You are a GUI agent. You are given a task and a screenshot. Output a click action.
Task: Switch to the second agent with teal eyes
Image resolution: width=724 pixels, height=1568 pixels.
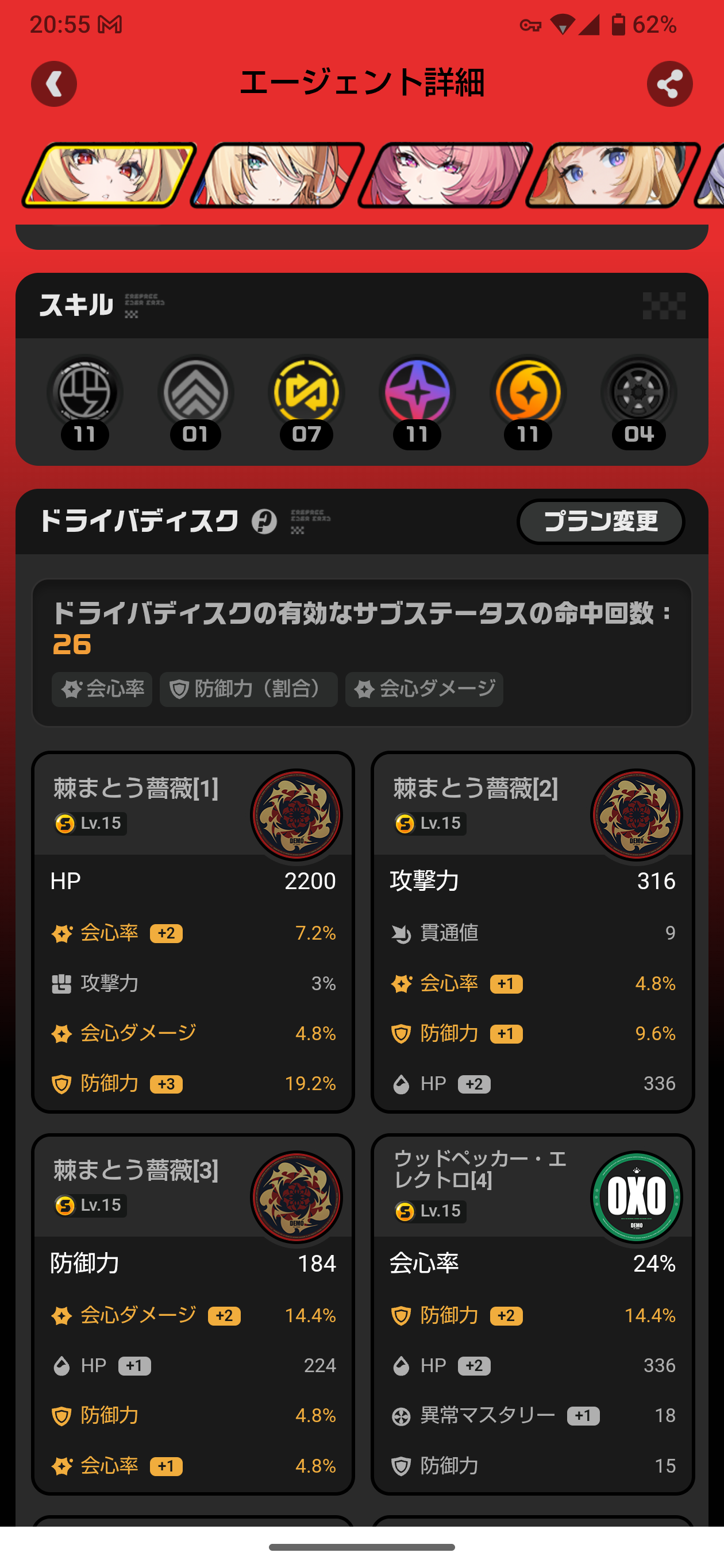click(277, 175)
